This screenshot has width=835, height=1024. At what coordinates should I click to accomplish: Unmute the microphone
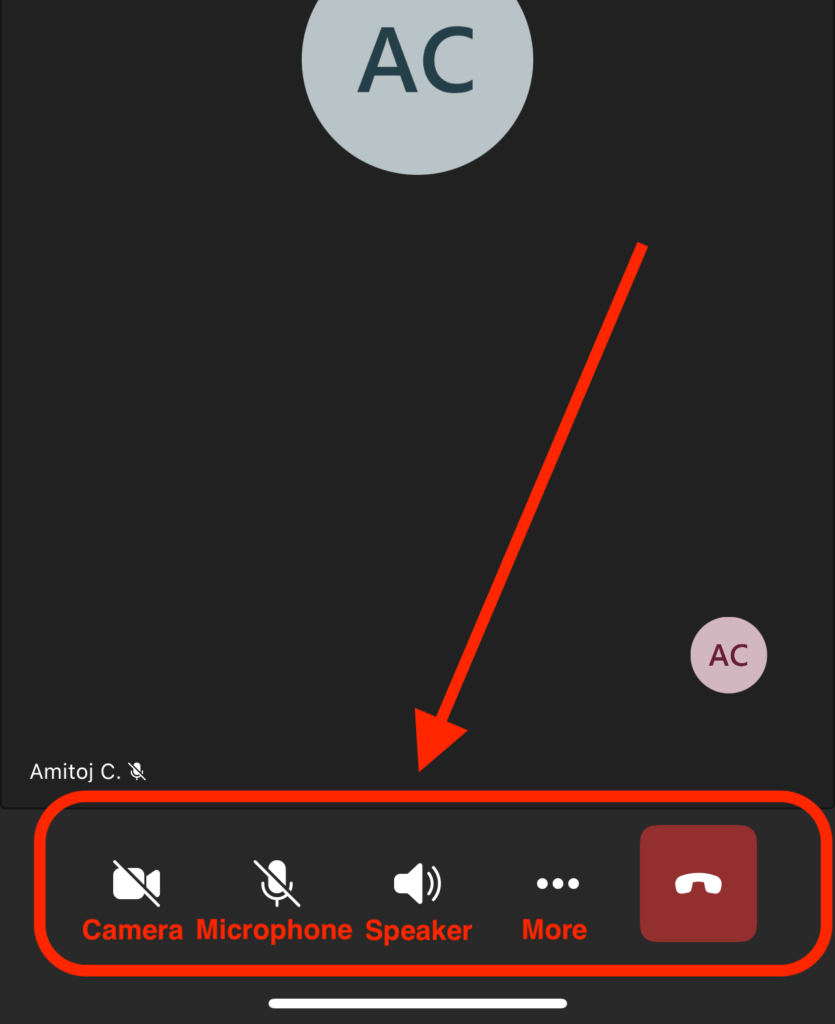275,884
